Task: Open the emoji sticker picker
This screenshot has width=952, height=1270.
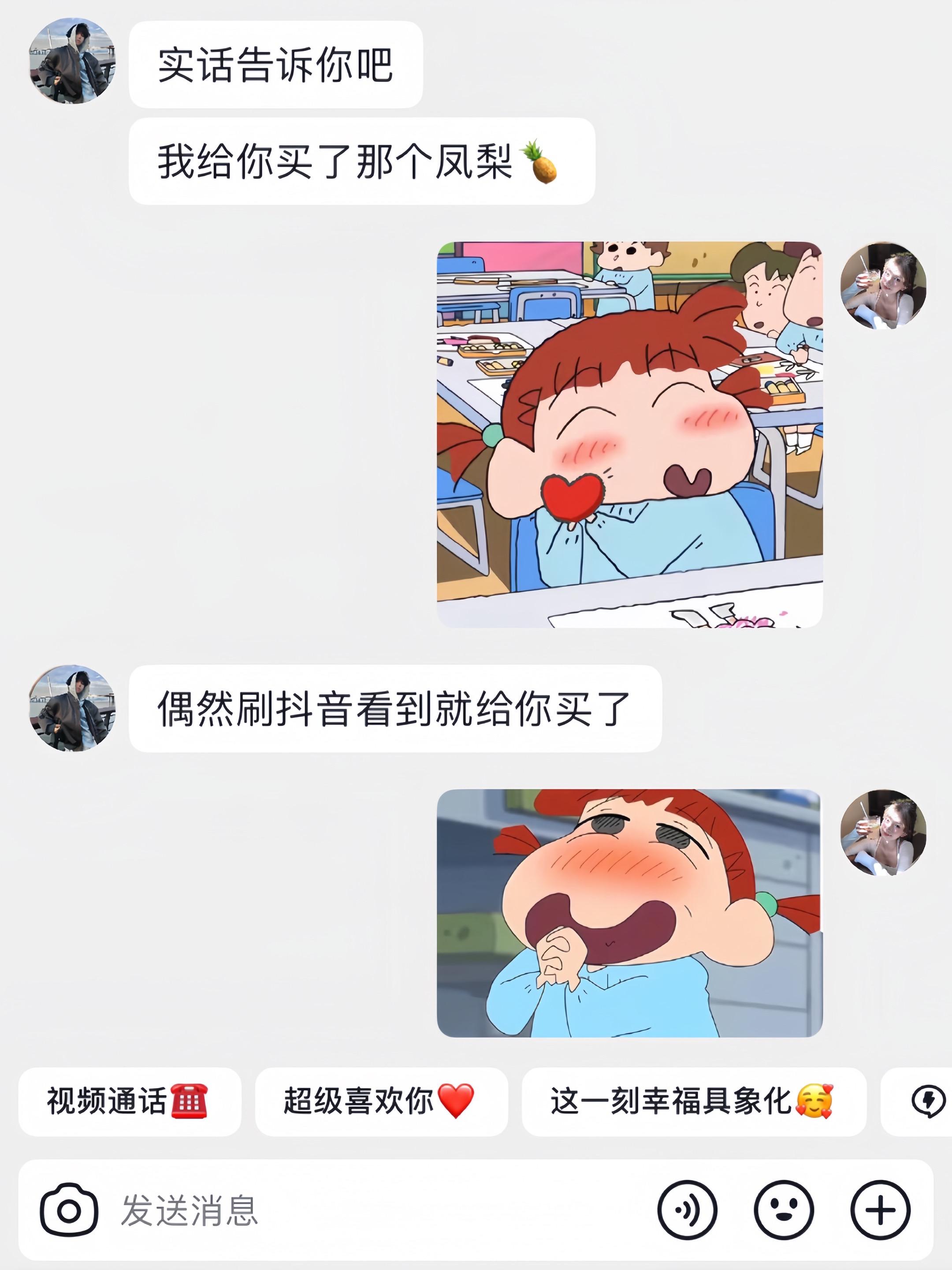Action: click(x=783, y=1210)
